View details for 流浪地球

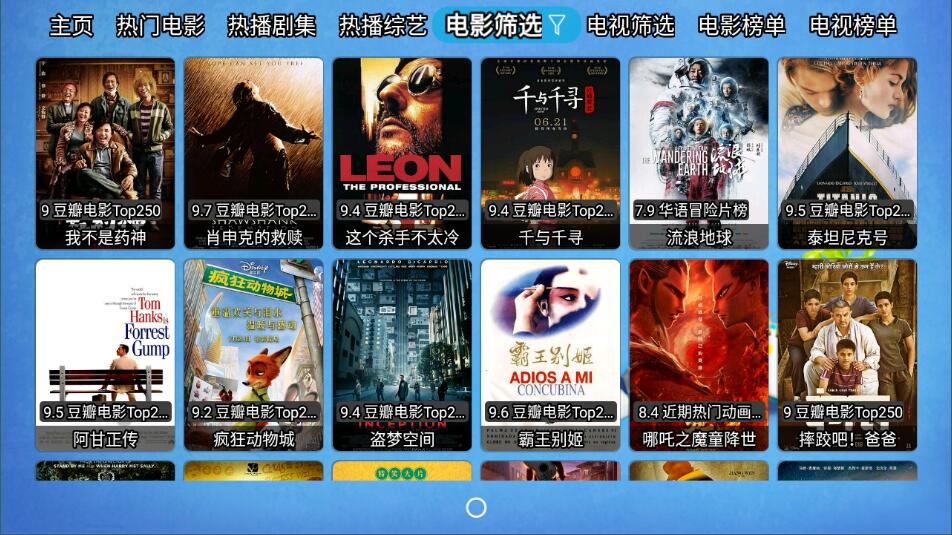[698, 150]
